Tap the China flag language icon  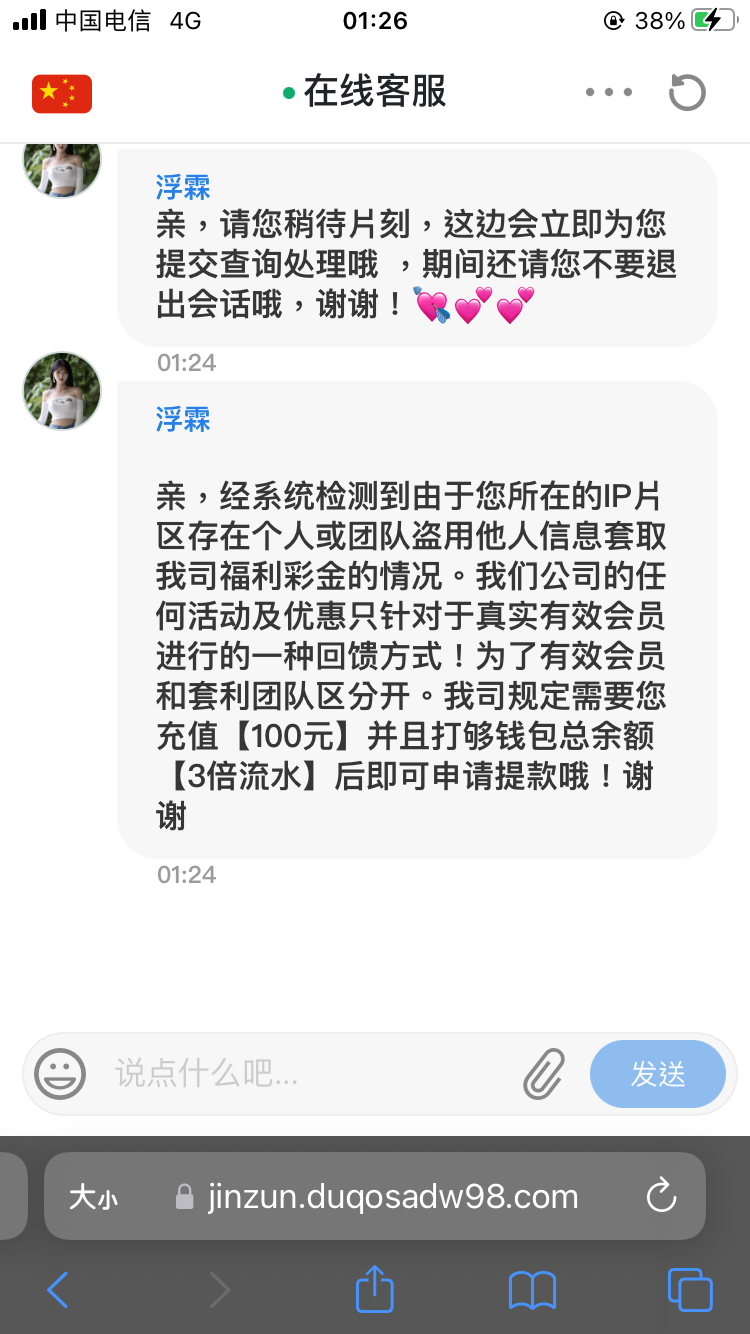tap(62, 94)
